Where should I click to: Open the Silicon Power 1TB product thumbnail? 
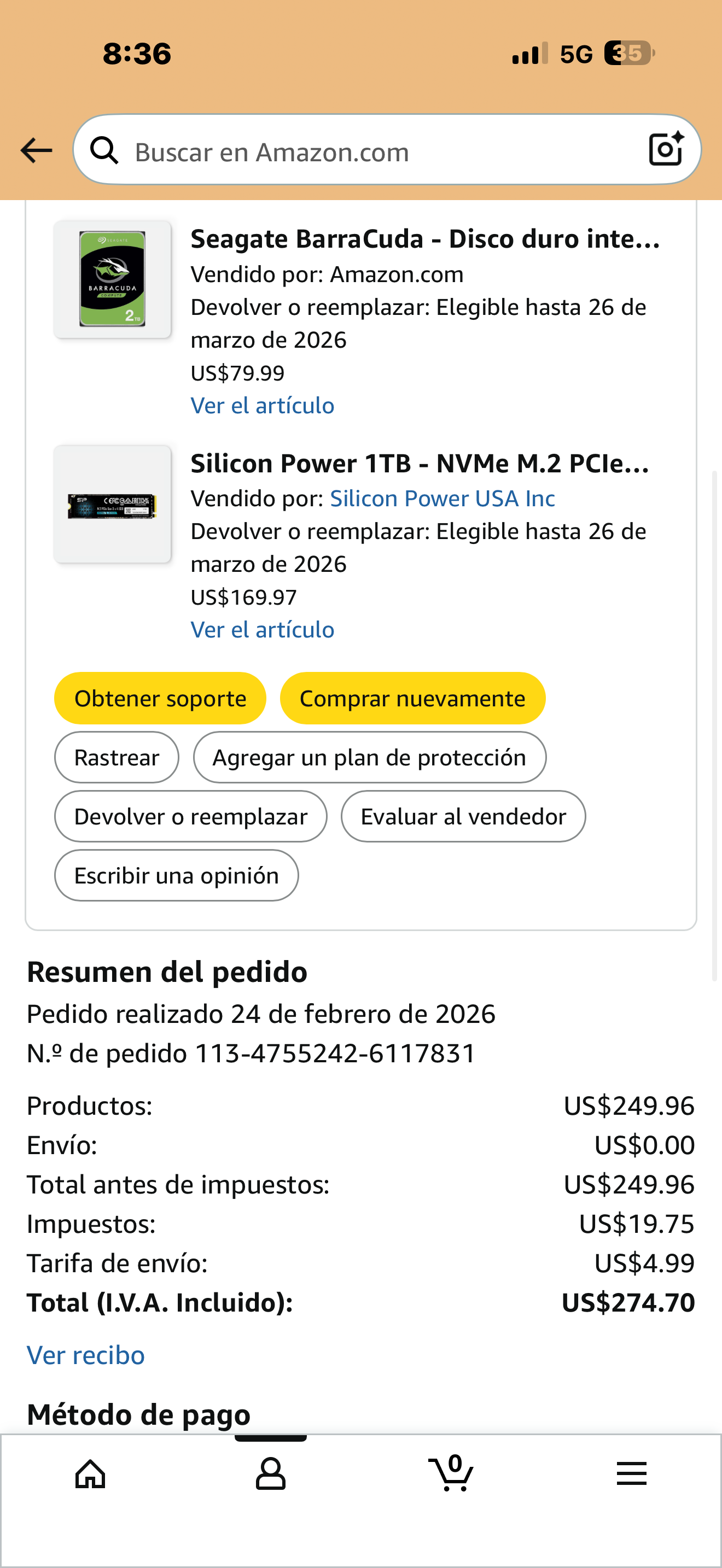coord(113,504)
